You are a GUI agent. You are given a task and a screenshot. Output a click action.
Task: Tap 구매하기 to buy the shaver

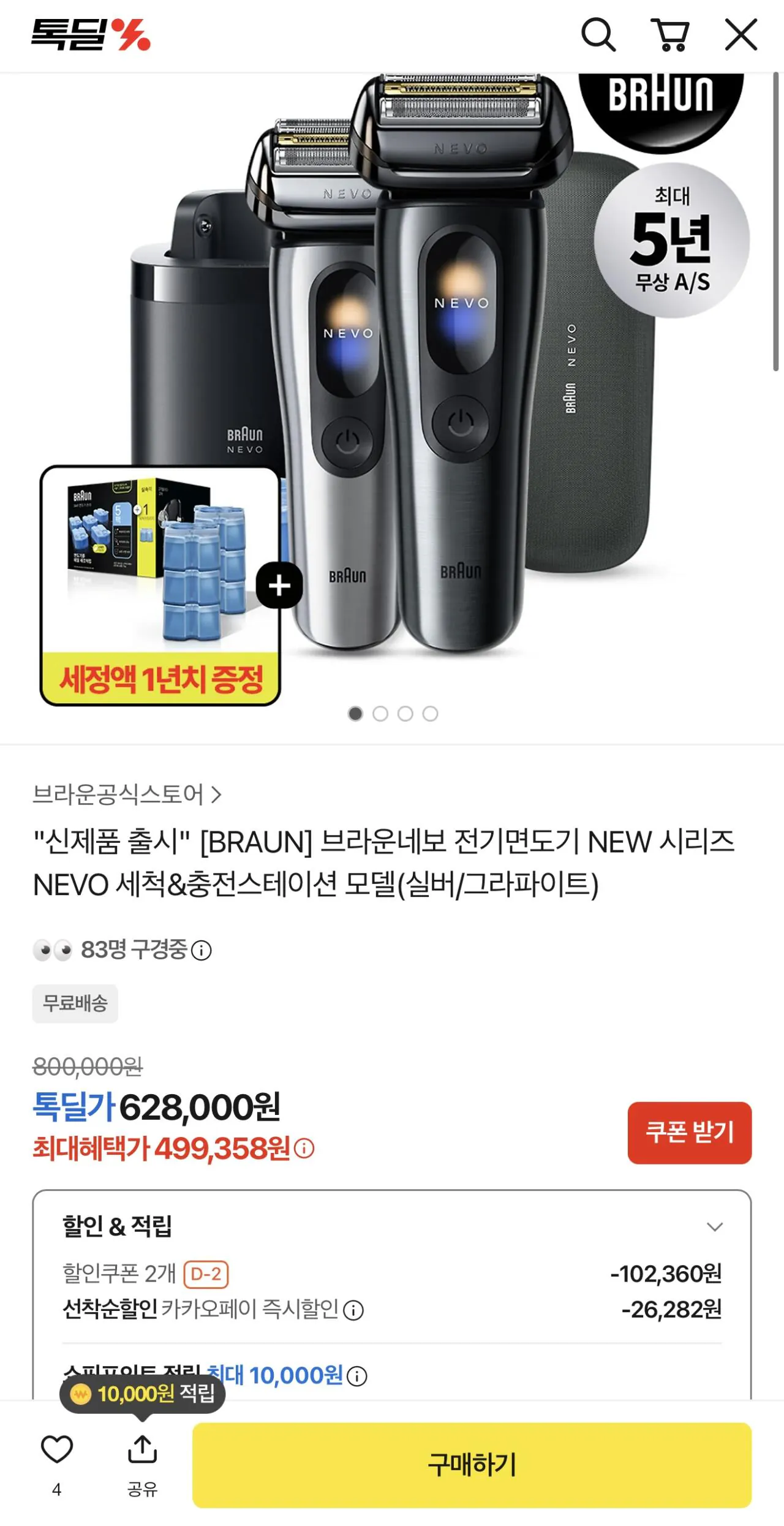coord(472,1465)
